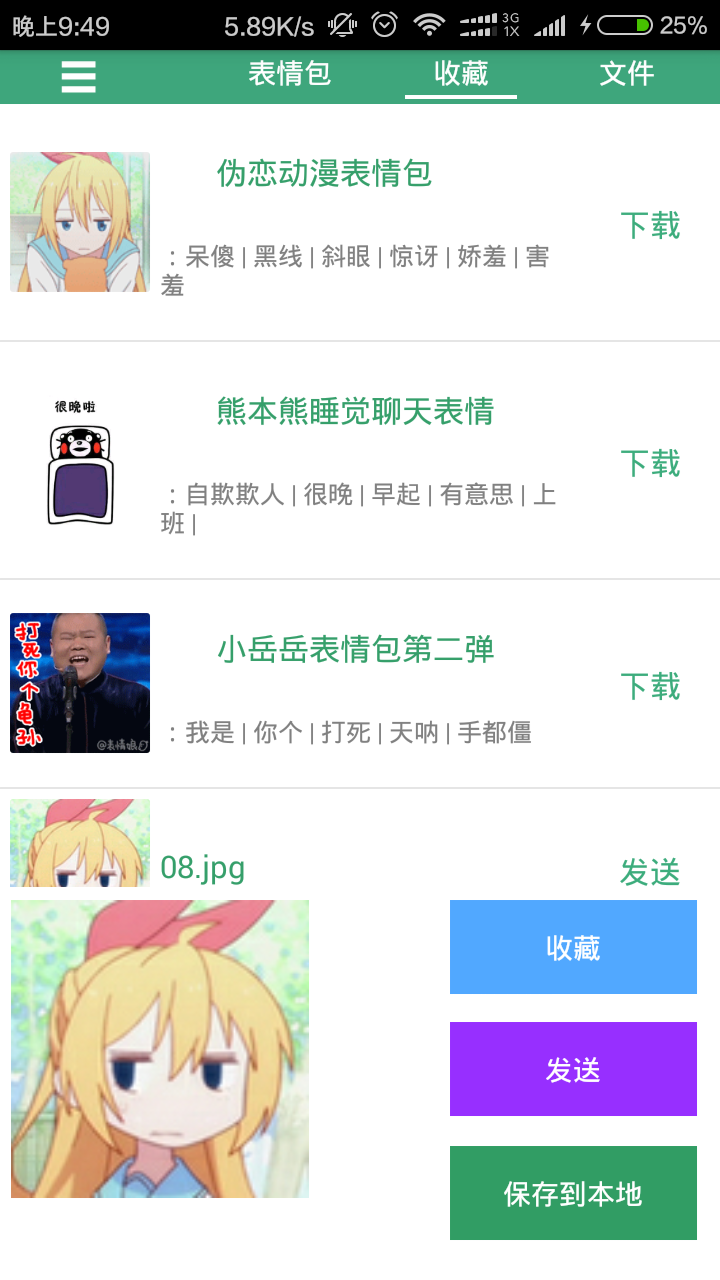Open the 伪恋动漫表情包 entry
This screenshot has width=720, height=1280.
(324, 174)
